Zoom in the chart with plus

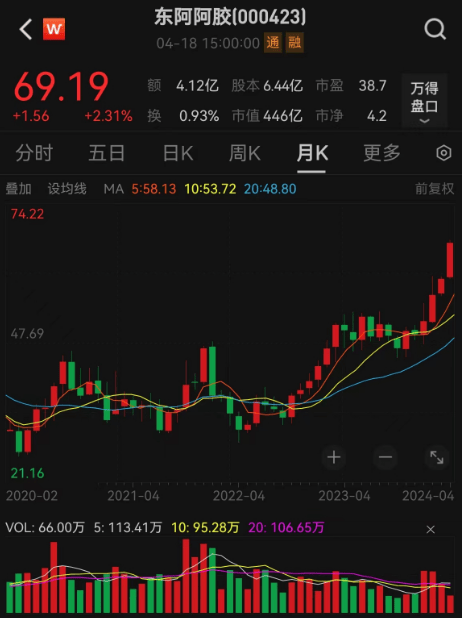click(334, 457)
